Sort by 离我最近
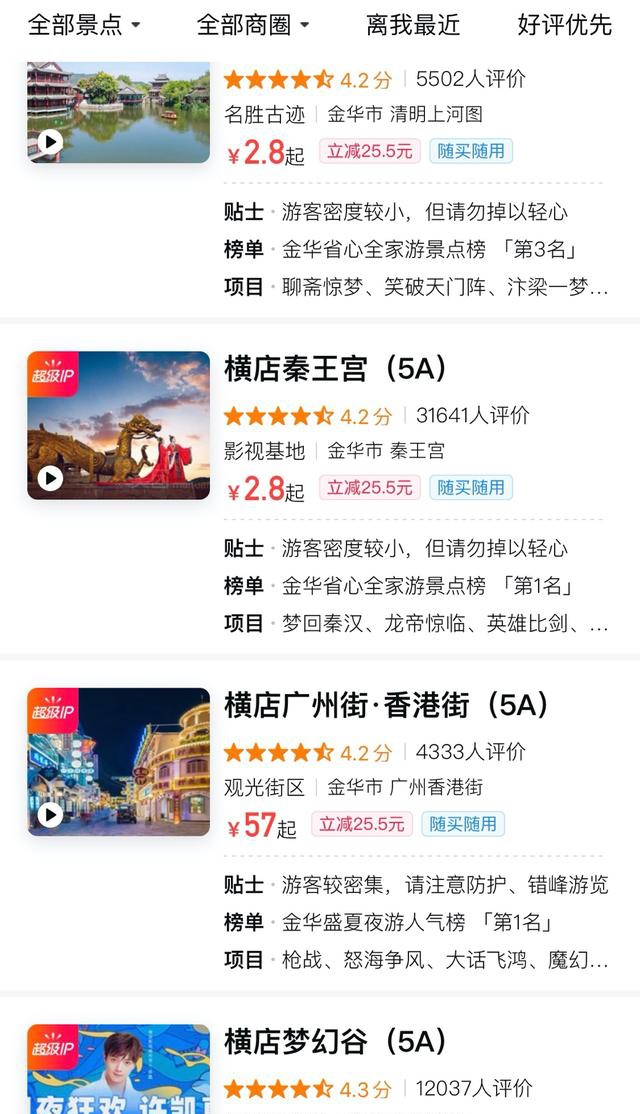This screenshot has width=640, height=1114. (412, 24)
